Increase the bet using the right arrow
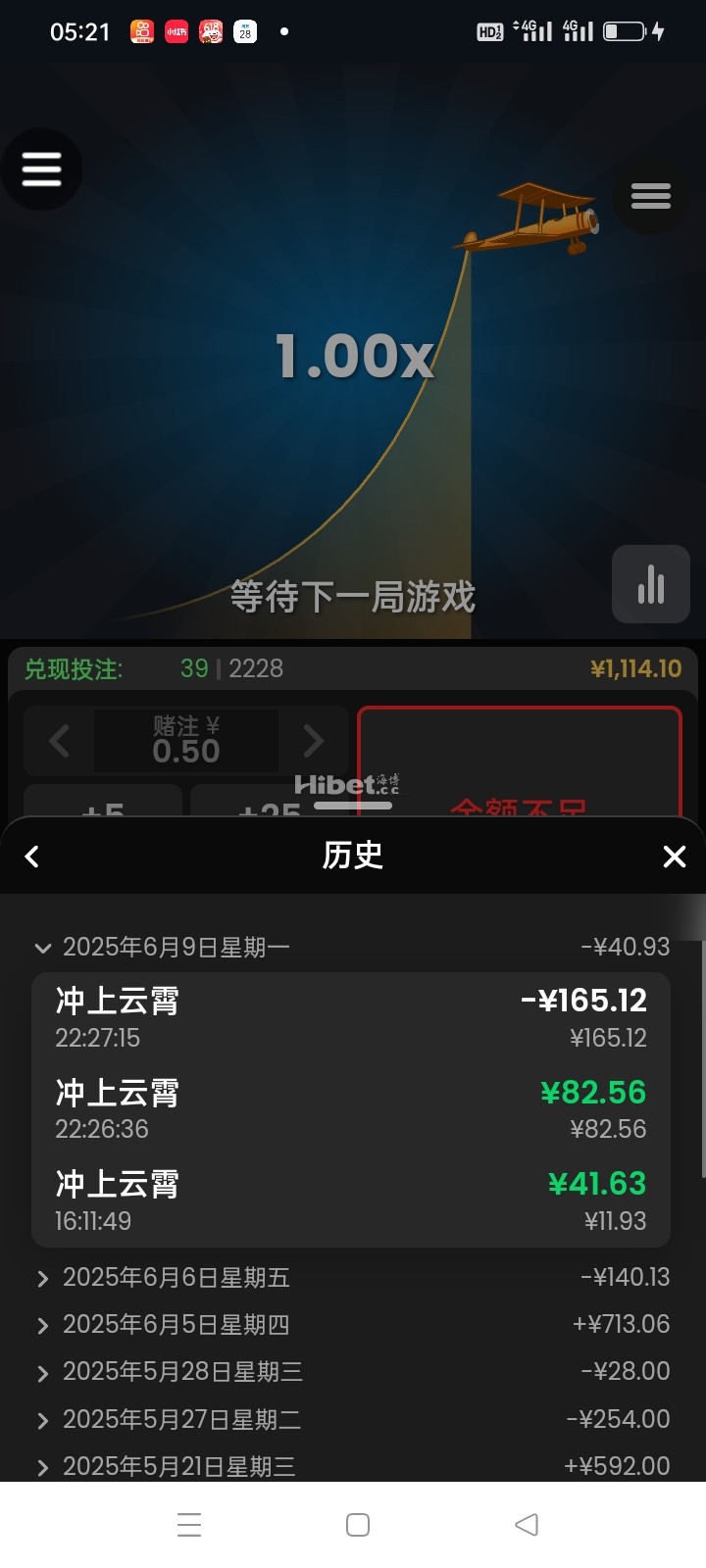 [314, 741]
